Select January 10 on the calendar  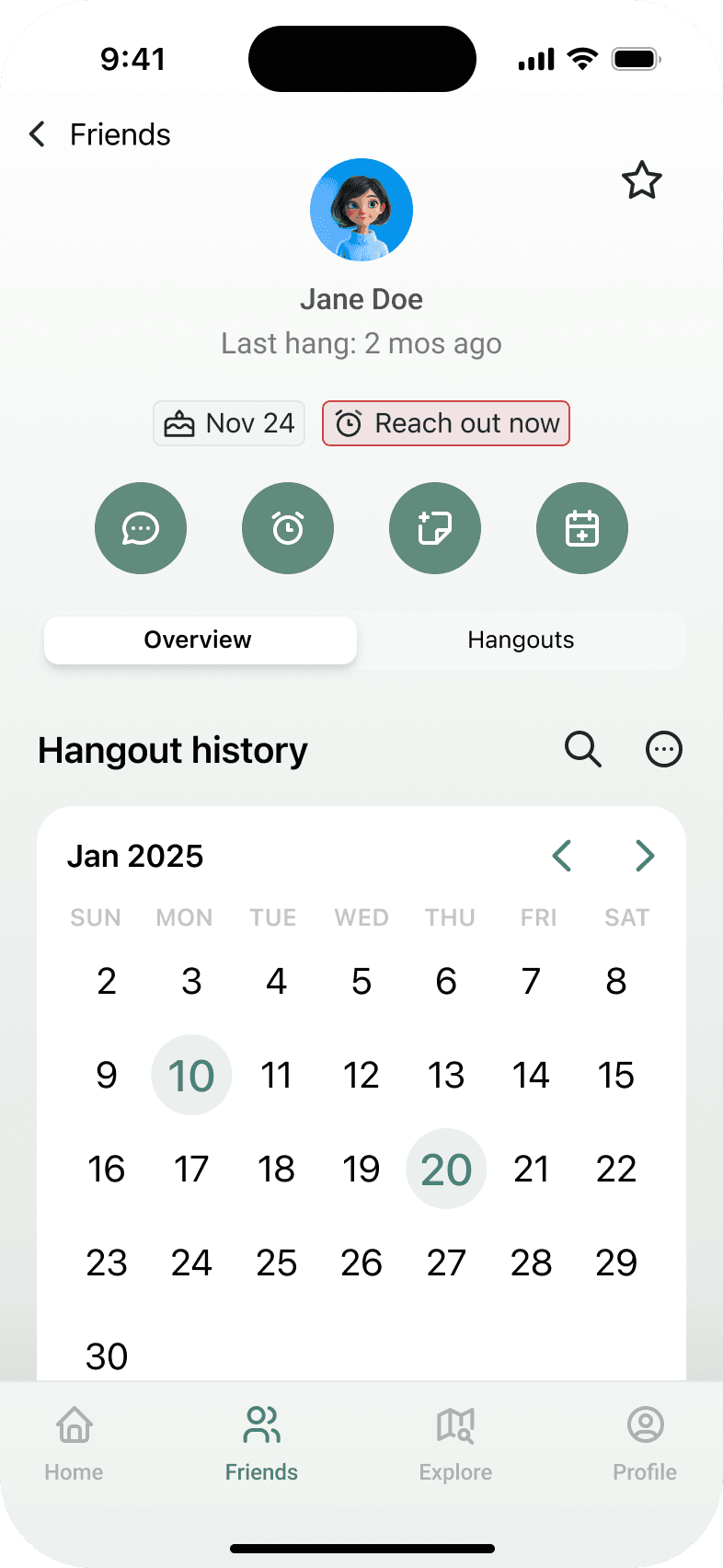point(191,1075)
